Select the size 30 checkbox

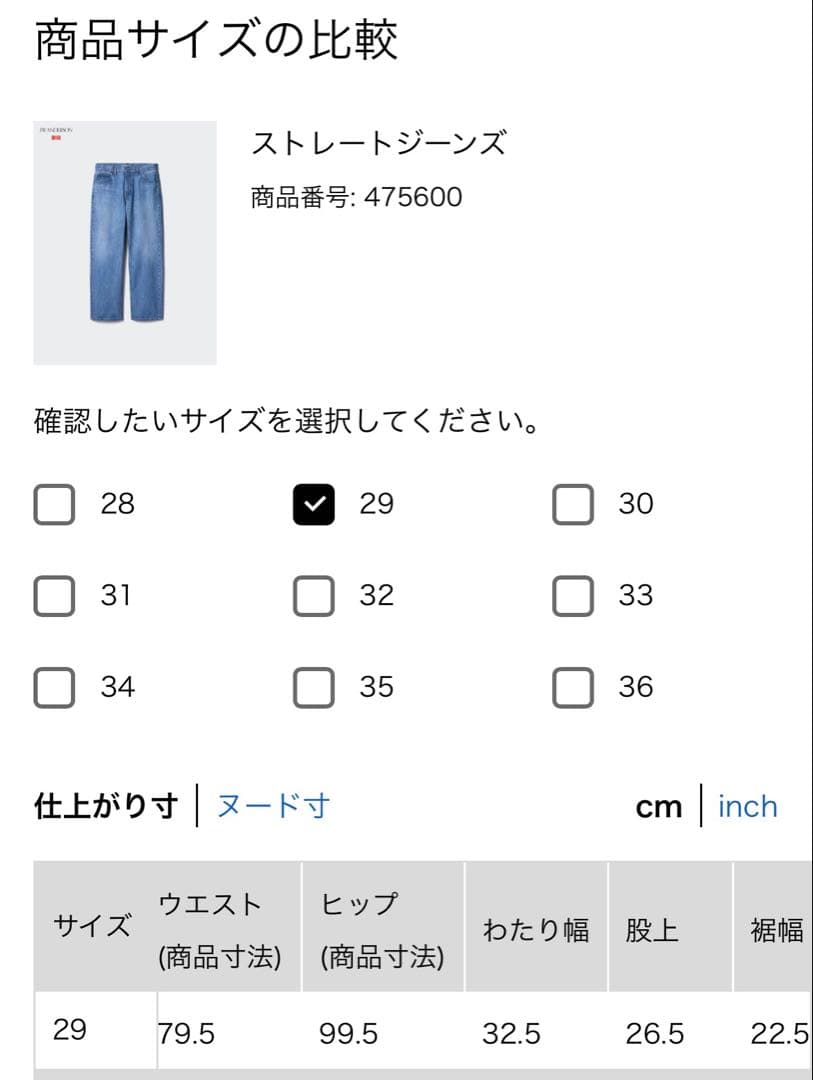tap(573, 504)
